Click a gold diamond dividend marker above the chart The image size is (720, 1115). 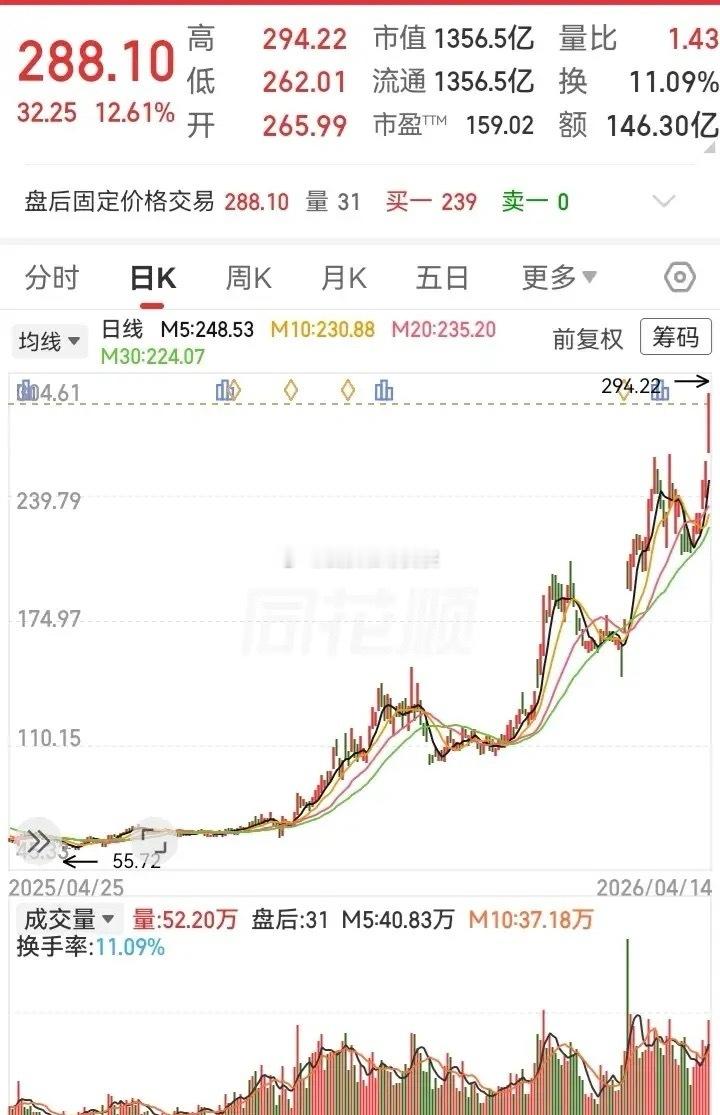[292, 392]
